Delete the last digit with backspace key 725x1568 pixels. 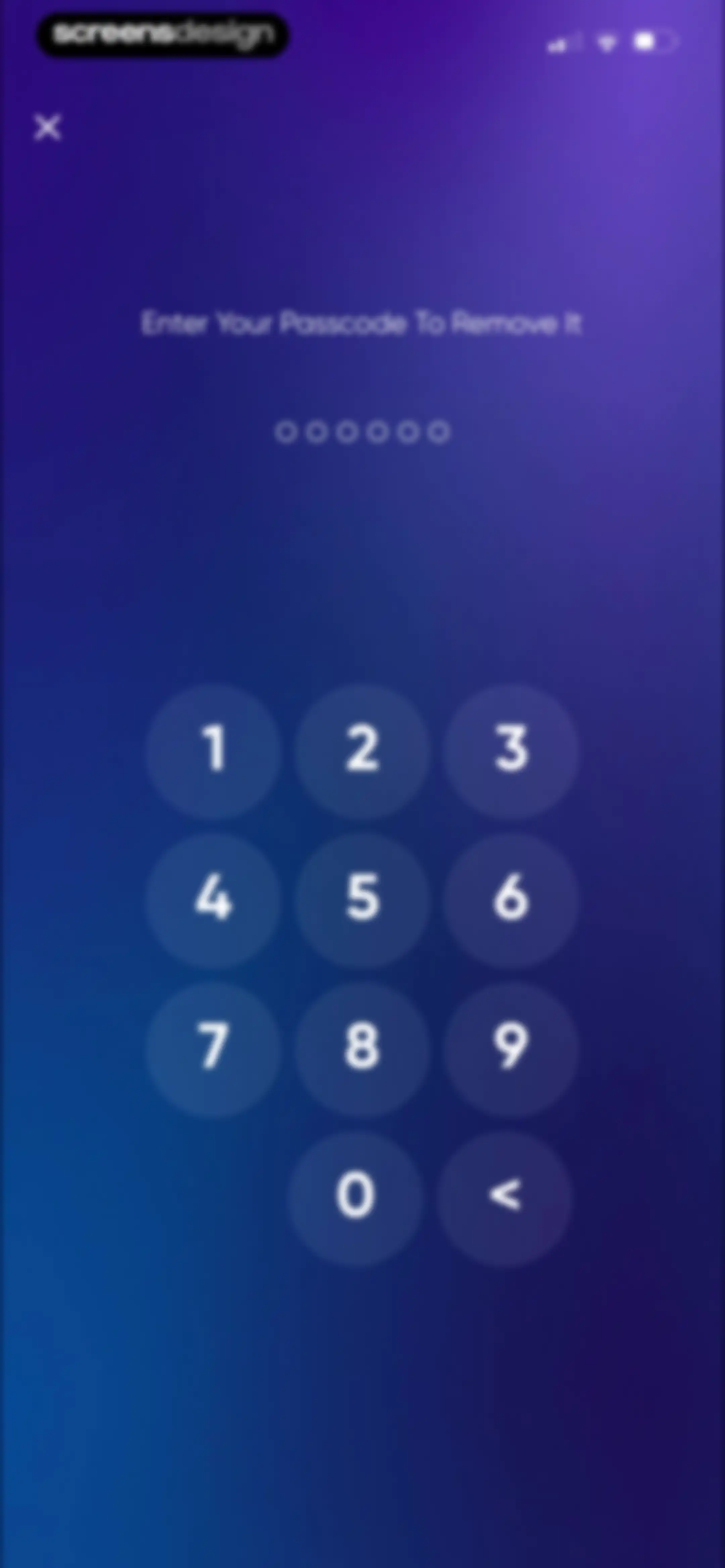pyautogui.click(x=504, y=1198)
